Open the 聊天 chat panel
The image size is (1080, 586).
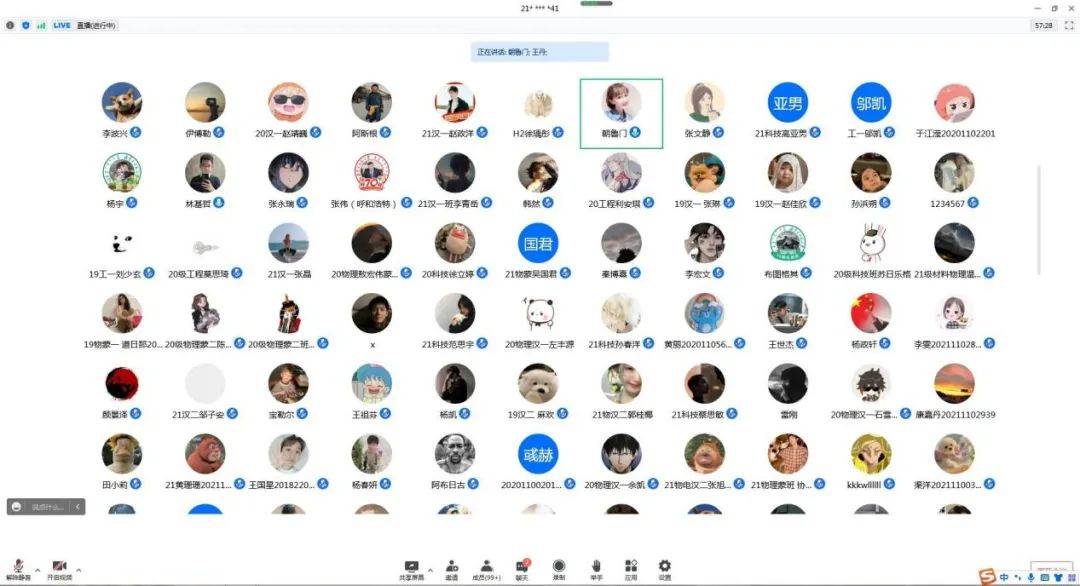tap(522, 568)
